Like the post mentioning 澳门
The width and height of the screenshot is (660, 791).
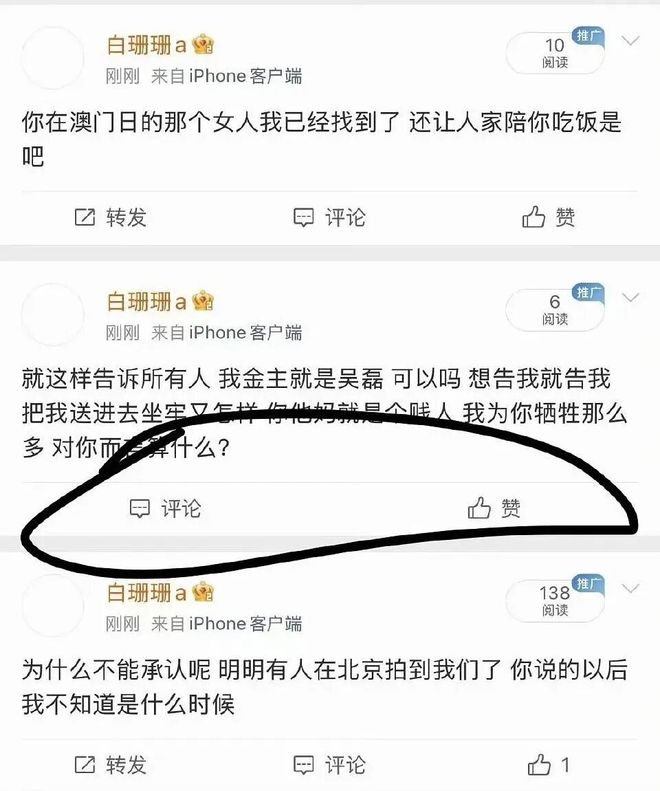549,217
